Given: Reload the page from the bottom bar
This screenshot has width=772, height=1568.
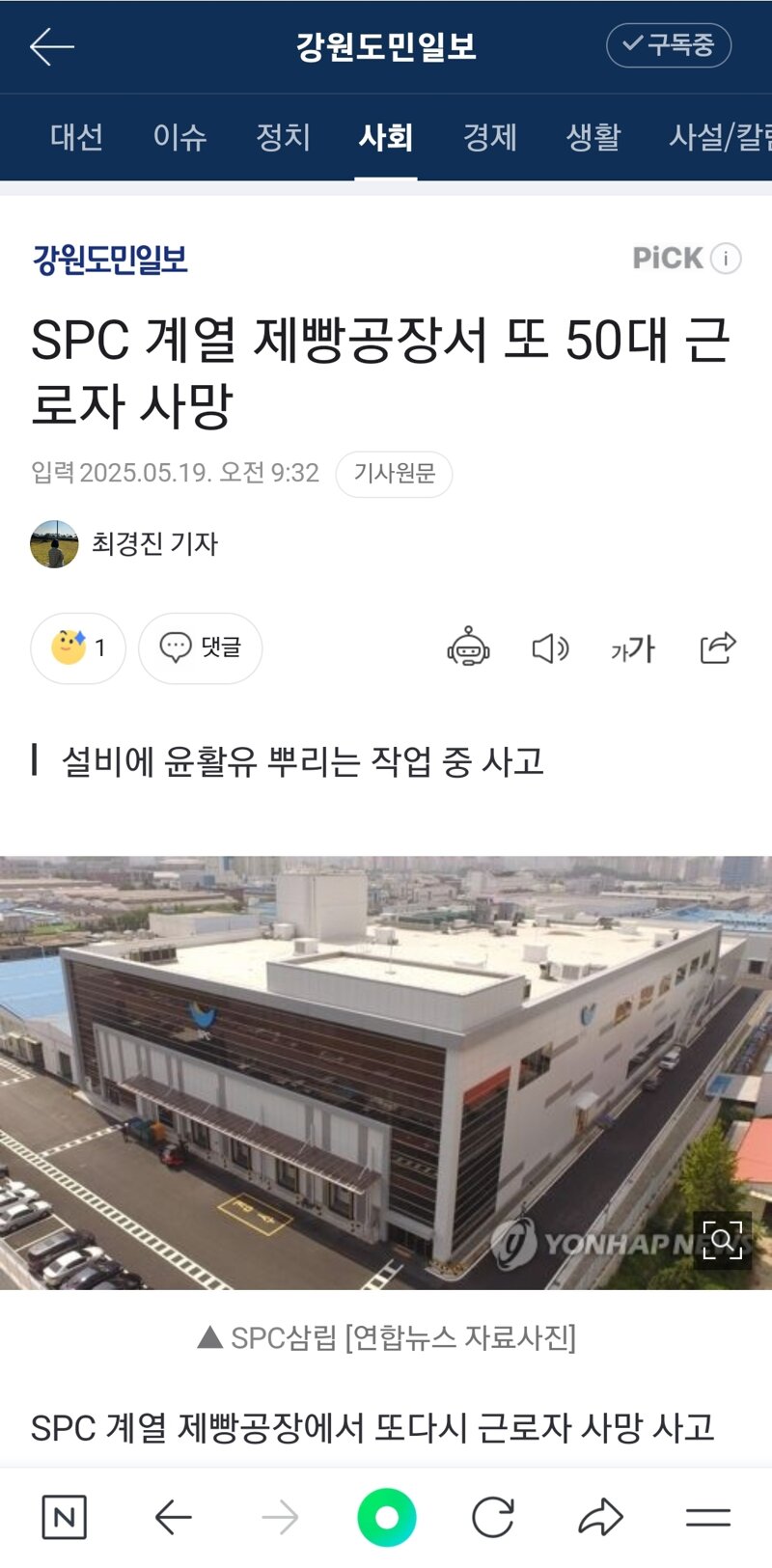Looking at the screenshot, I should (x=492, y=1518).
